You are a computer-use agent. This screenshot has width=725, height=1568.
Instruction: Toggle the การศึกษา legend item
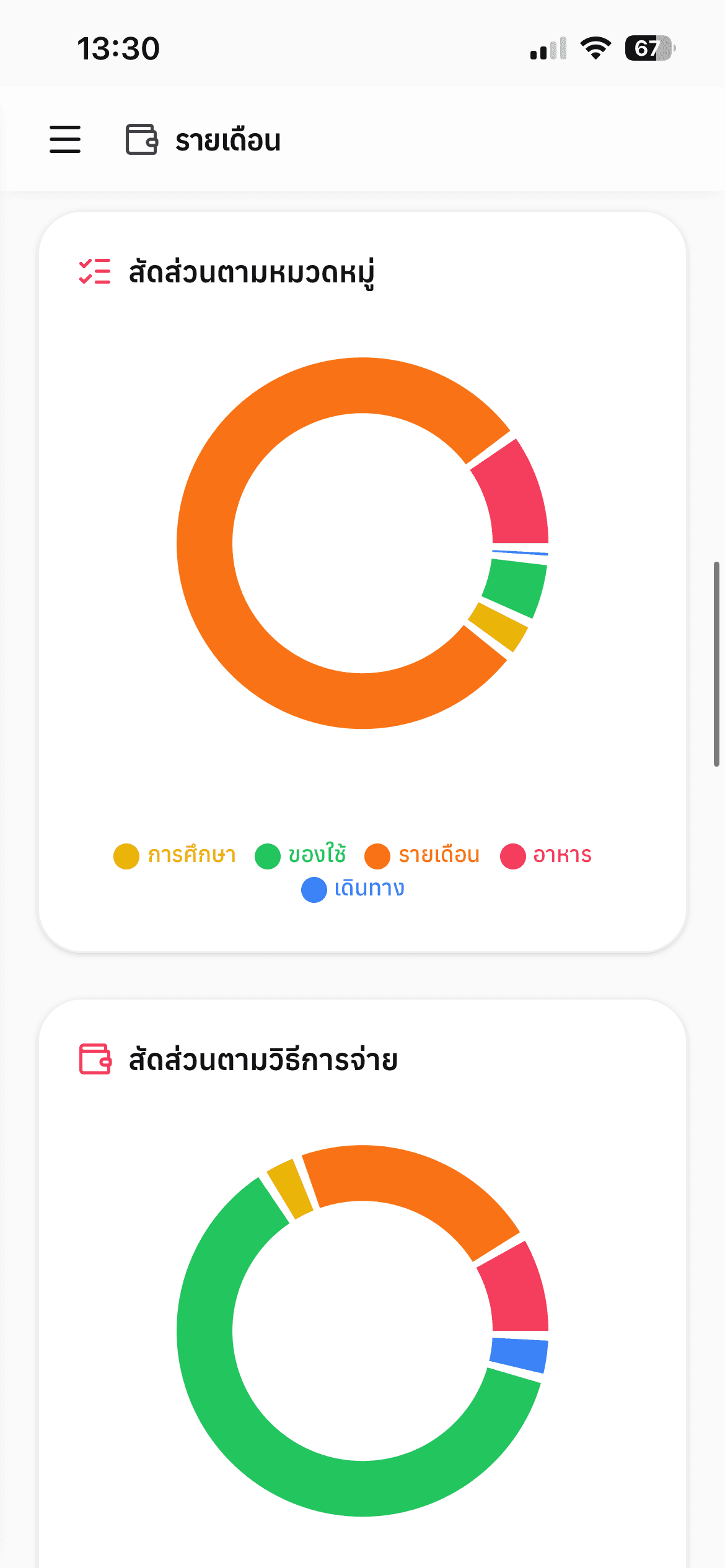click(175, 855)
